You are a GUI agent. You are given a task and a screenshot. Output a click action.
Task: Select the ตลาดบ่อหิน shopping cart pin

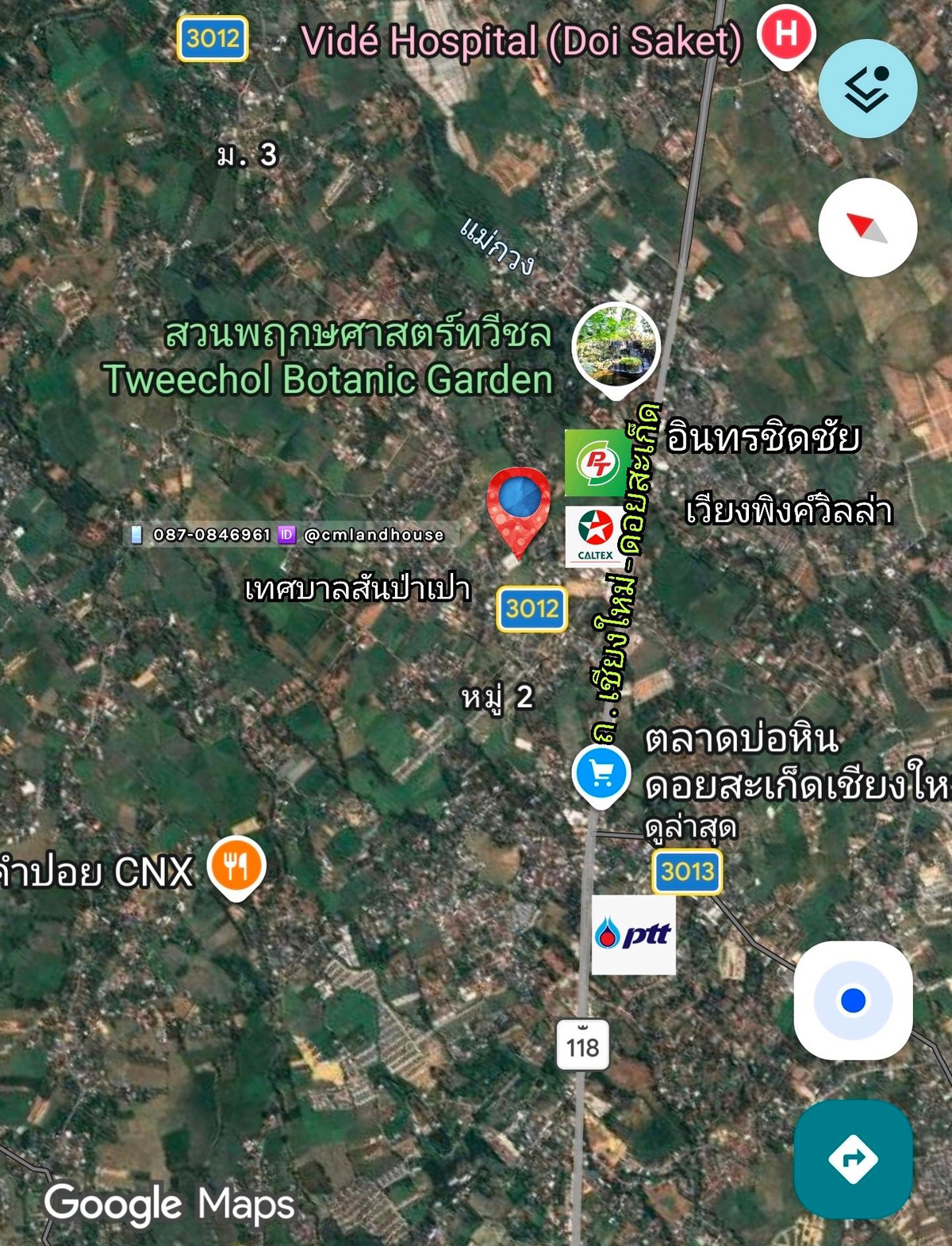coord(601,773)
